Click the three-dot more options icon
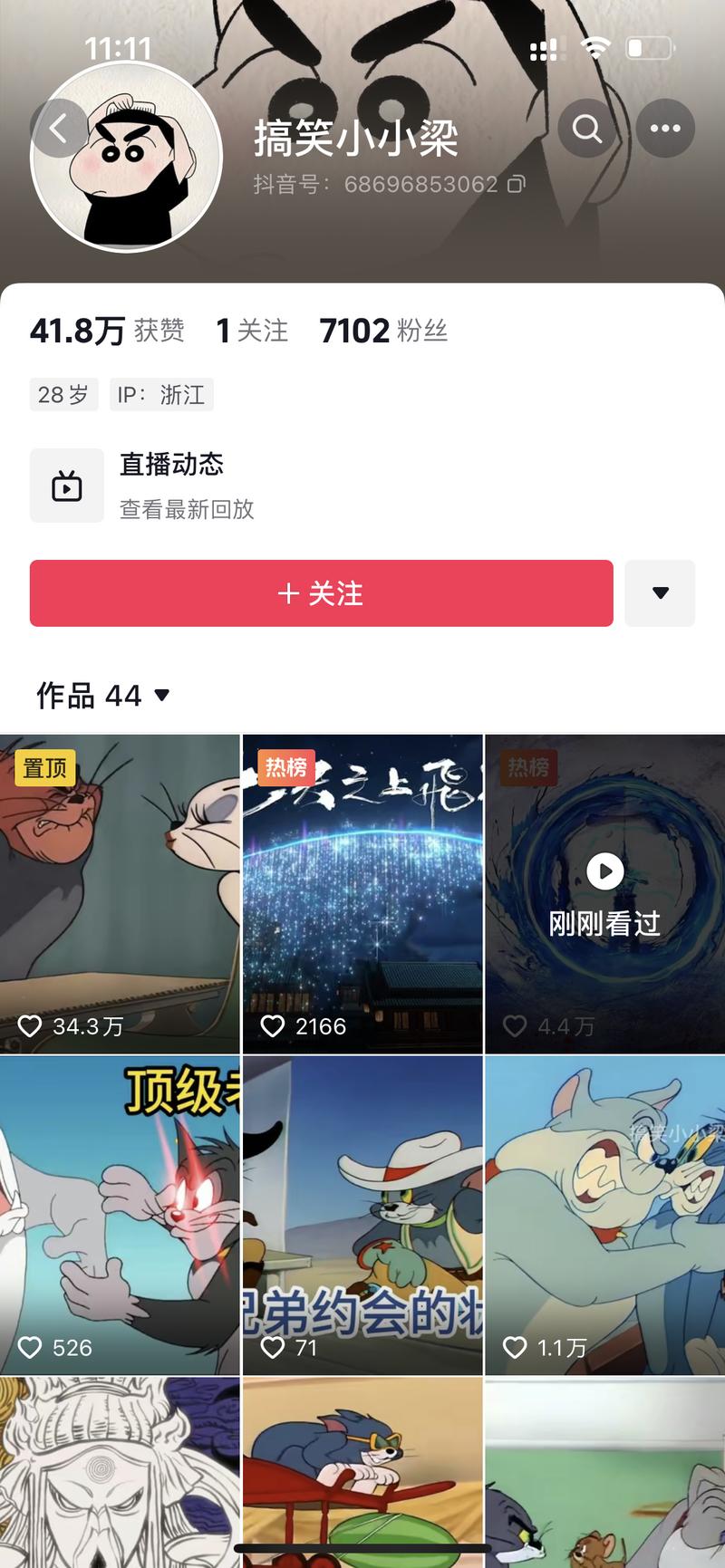 pyautogui.click(x=665, y=129)
